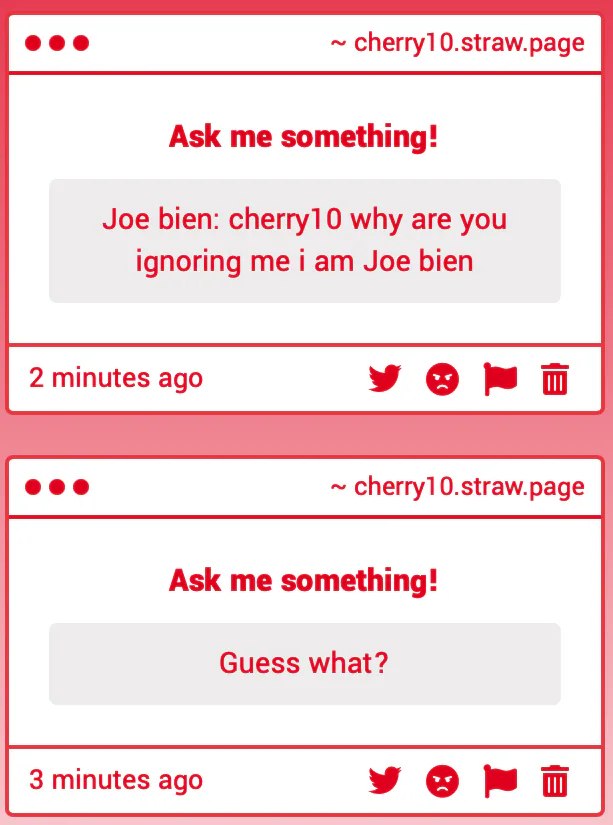Delete the Joe bien question
Viewport: 613px width, 825px height.
[555, 379]
